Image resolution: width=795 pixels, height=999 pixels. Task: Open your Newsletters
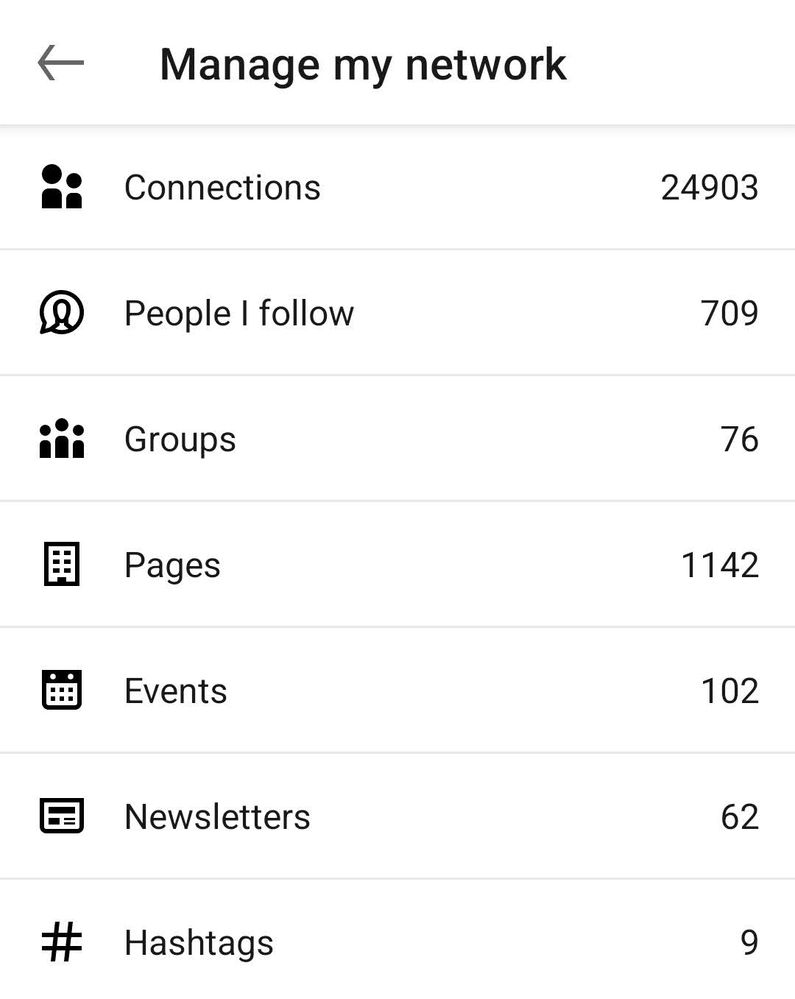pos(216,816)
